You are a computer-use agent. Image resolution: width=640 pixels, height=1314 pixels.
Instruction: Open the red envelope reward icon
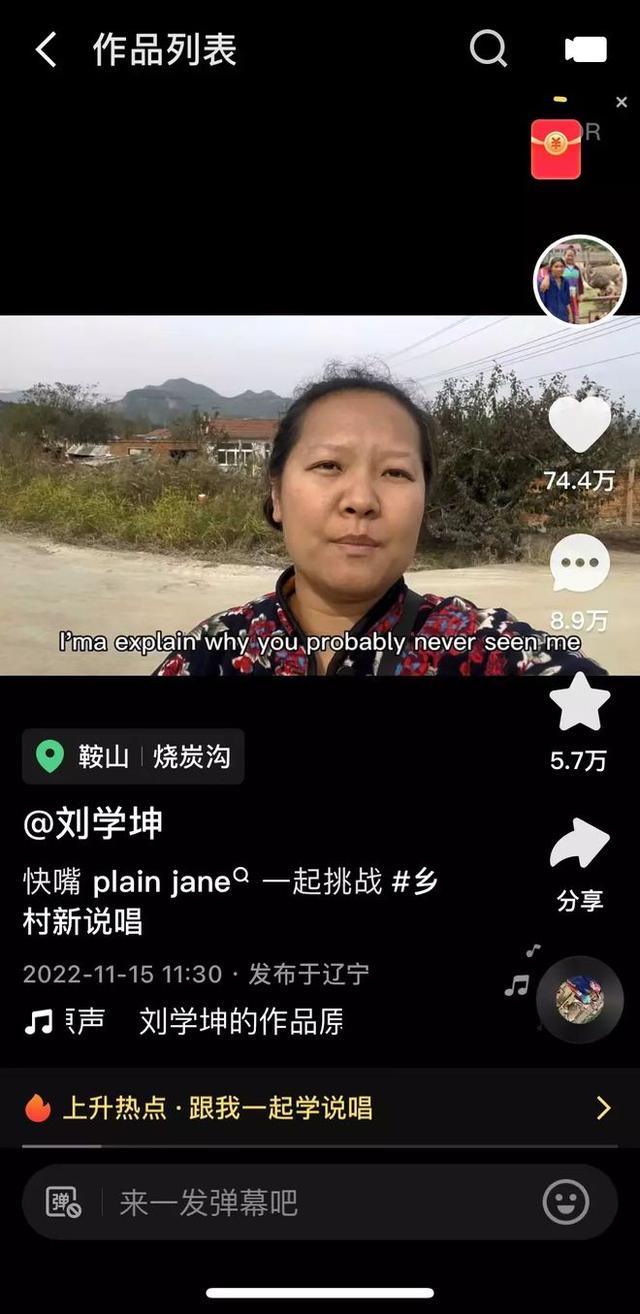click(x=556, y=149)
